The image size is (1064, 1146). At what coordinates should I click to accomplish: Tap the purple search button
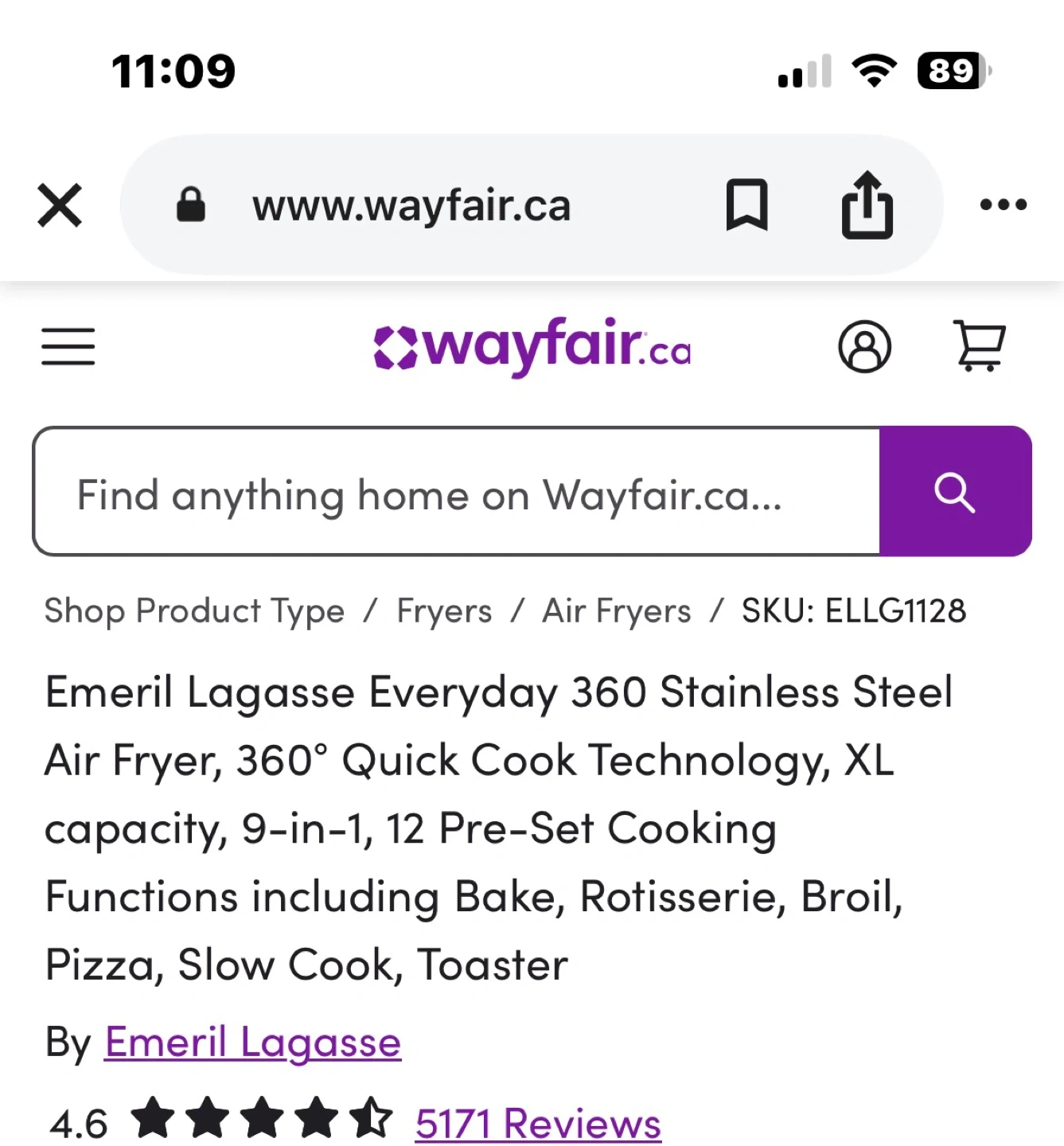point(955,492)
